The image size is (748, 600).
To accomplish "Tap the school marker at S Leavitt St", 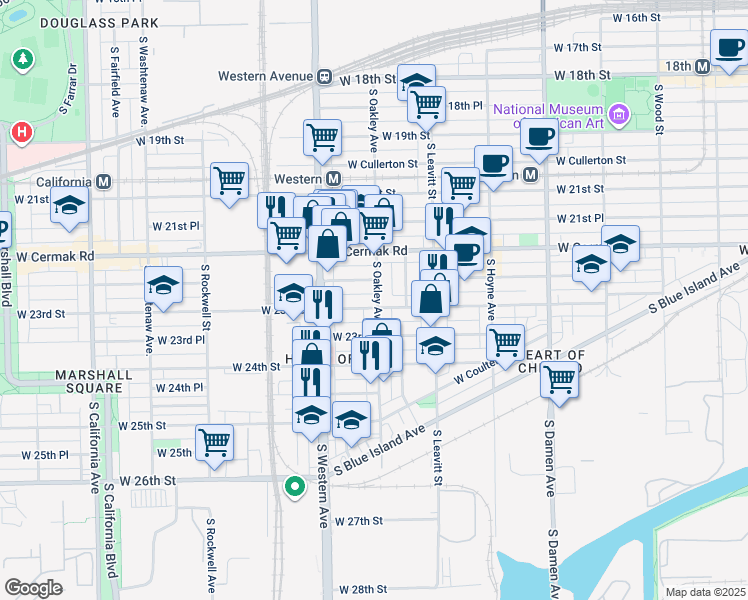I will (x=435, y=349).
